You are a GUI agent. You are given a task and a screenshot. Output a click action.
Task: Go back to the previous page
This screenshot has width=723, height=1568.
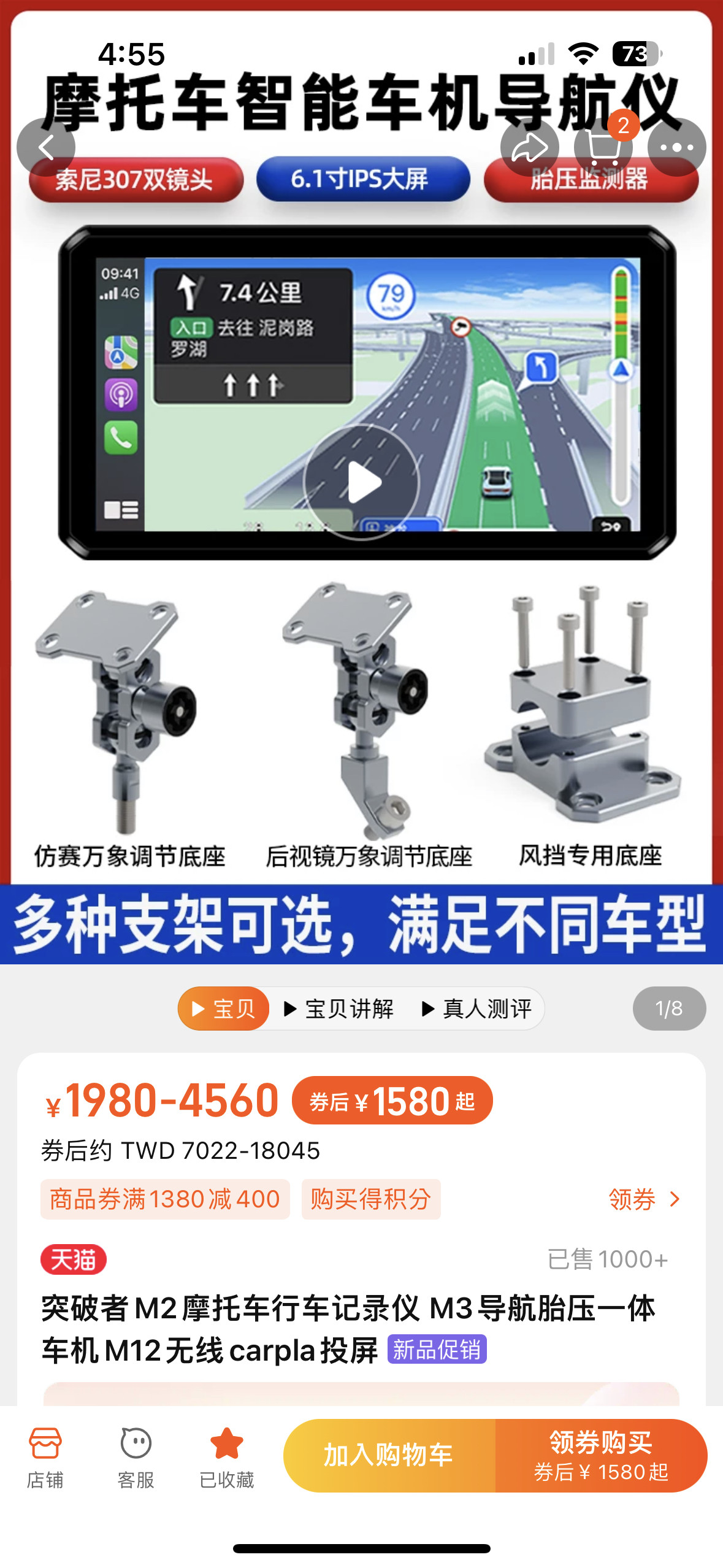tap(46, 148)
